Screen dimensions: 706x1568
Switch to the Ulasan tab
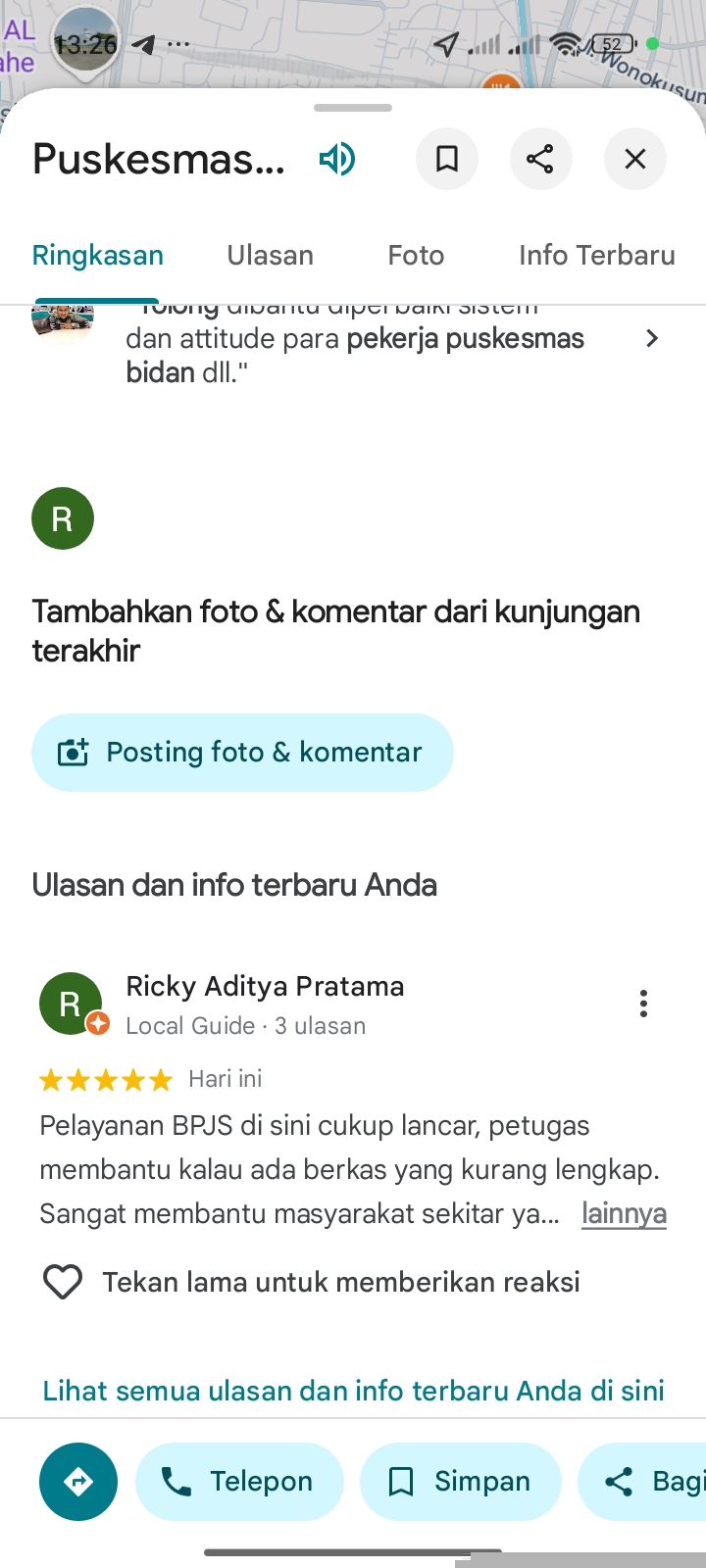tap(271, 256)
